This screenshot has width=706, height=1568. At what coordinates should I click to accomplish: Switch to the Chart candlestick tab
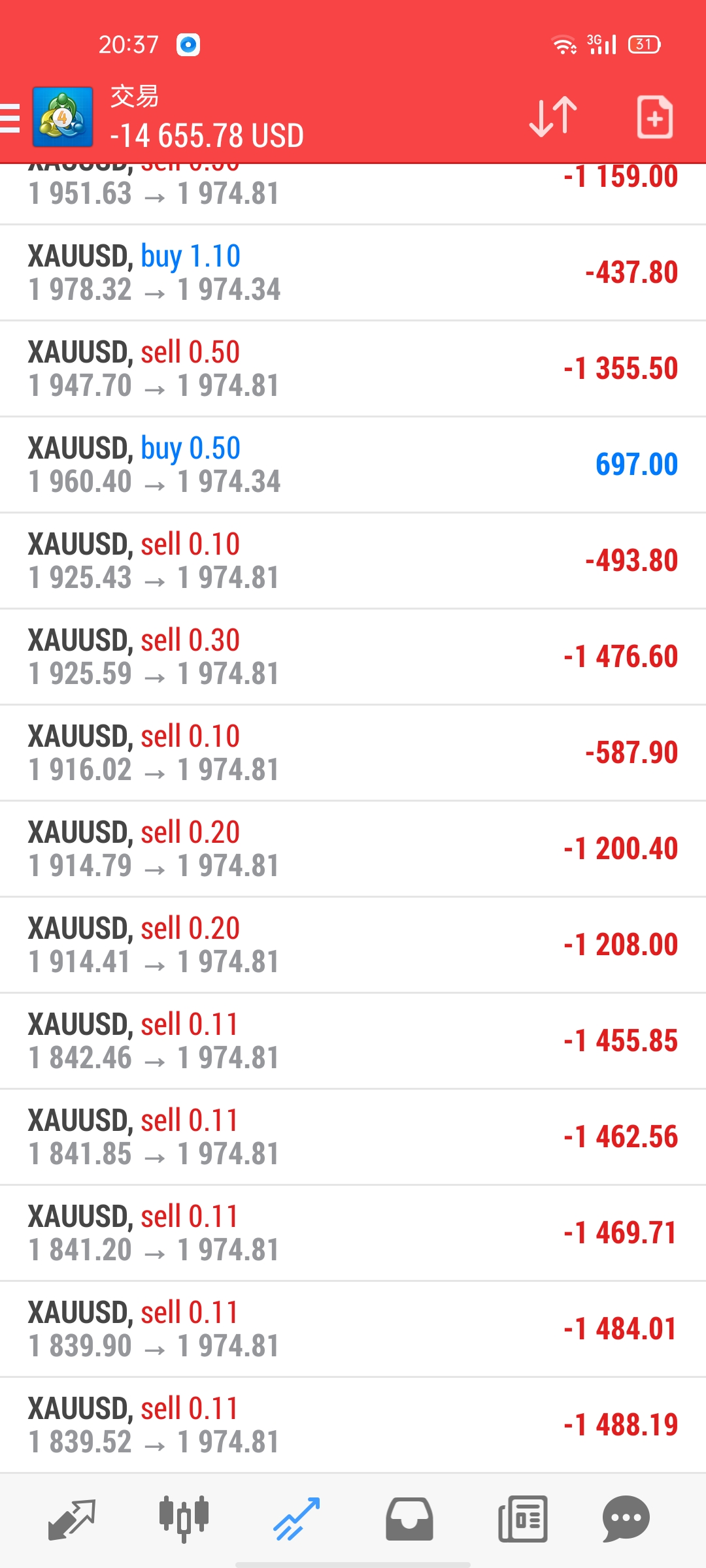click(x=184, y=1520)
